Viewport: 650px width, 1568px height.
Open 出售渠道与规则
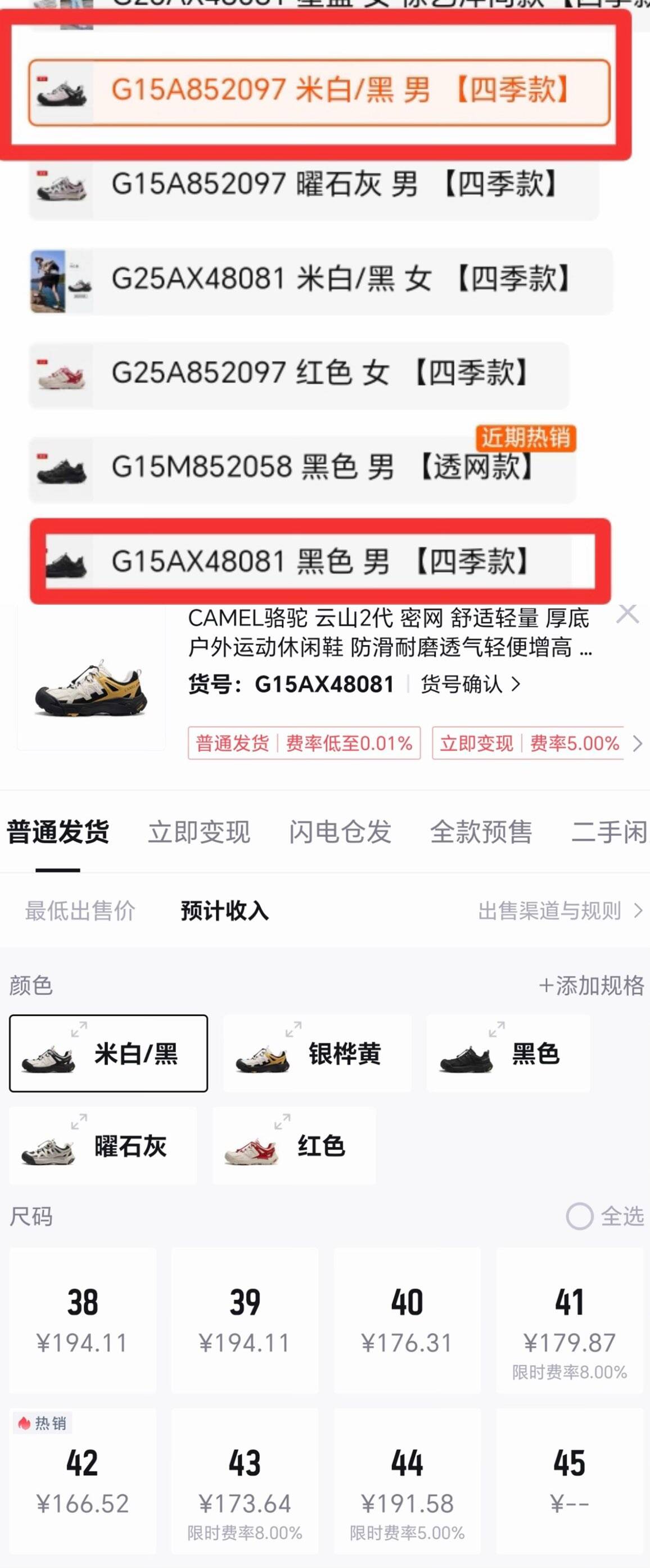point(560,911)
